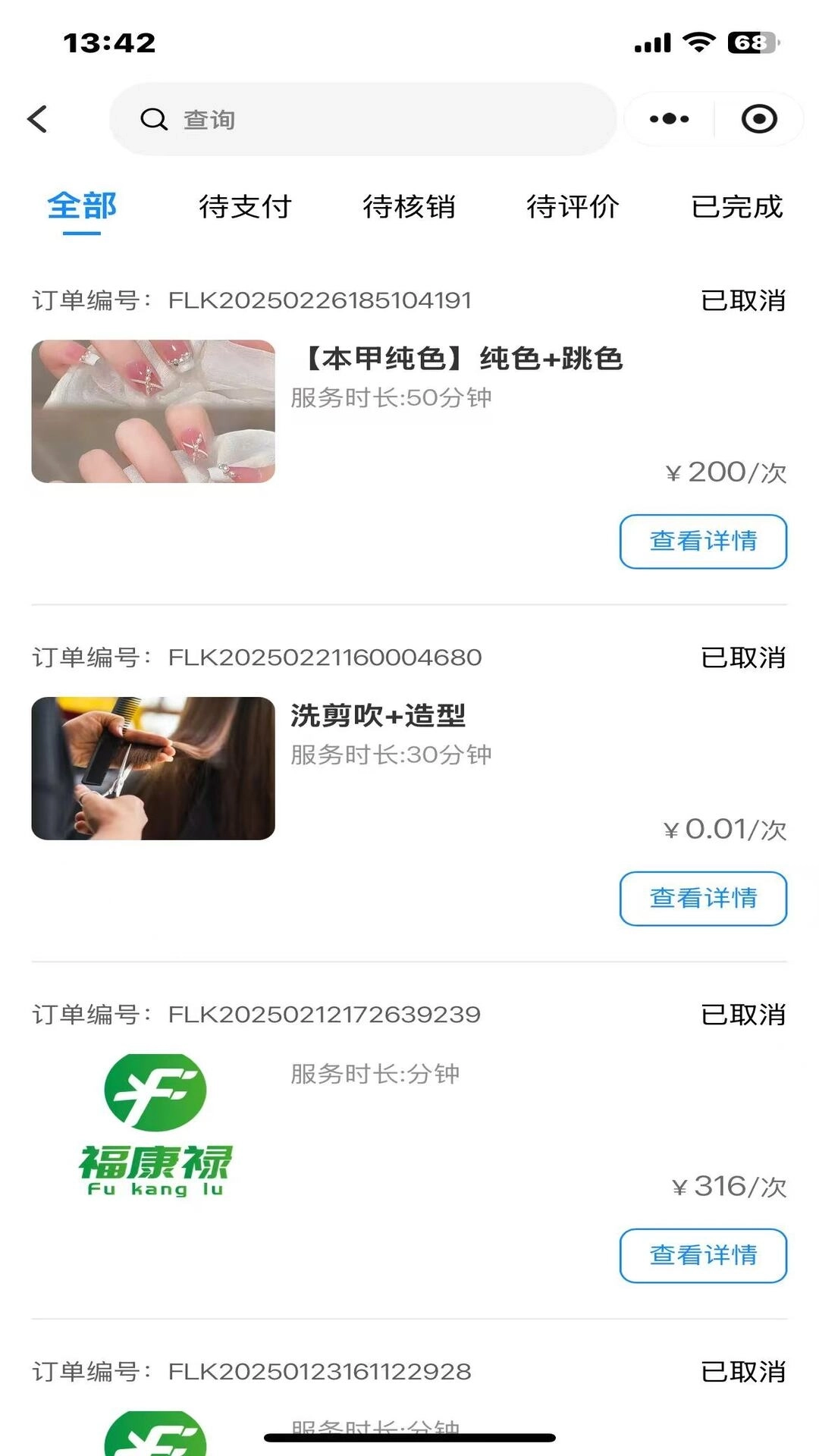
Task: Select the 待评价 tab
Action: (573, 207)
